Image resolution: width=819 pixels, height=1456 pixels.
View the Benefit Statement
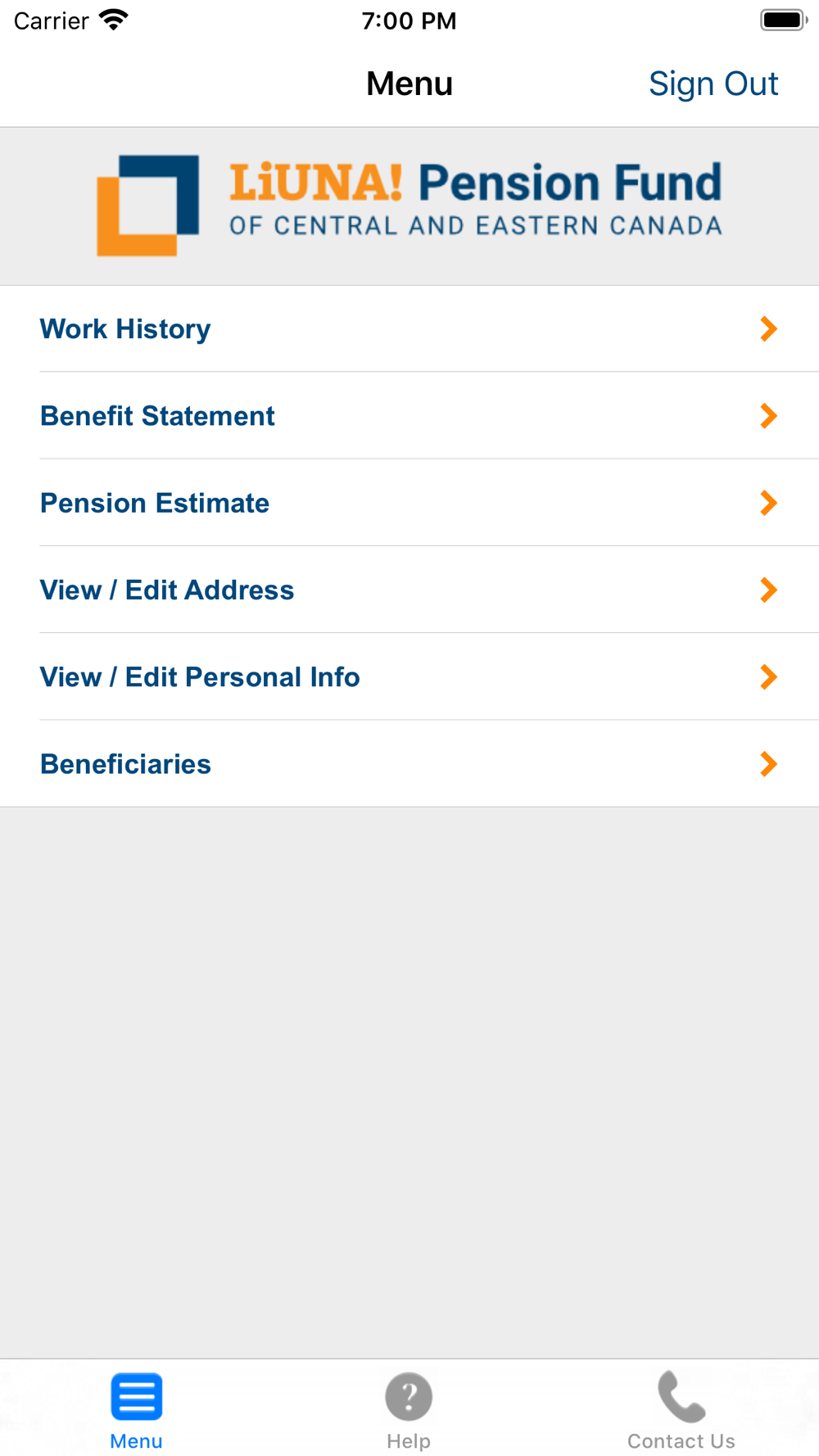click(x=409, y=416)
